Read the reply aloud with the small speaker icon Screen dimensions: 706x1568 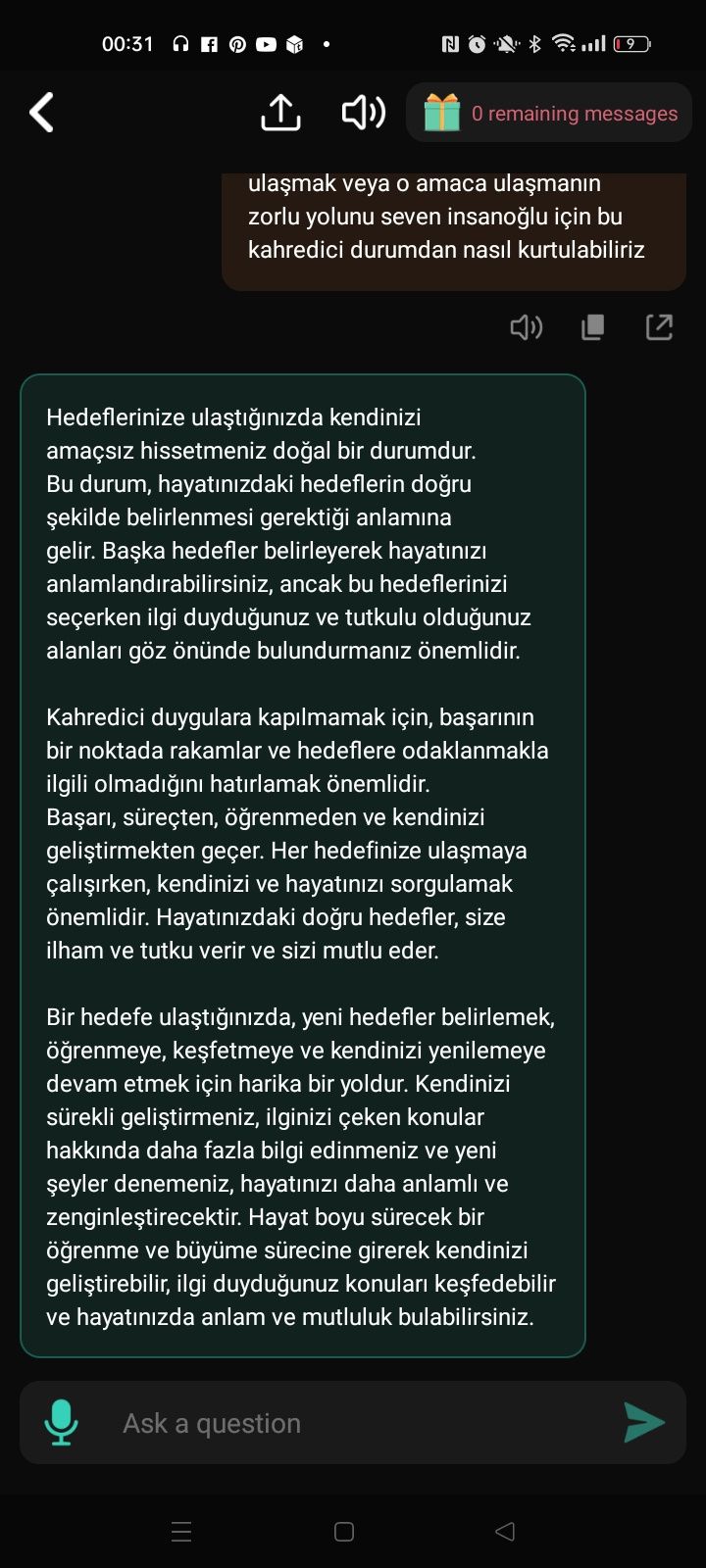[x=527, y=327]
